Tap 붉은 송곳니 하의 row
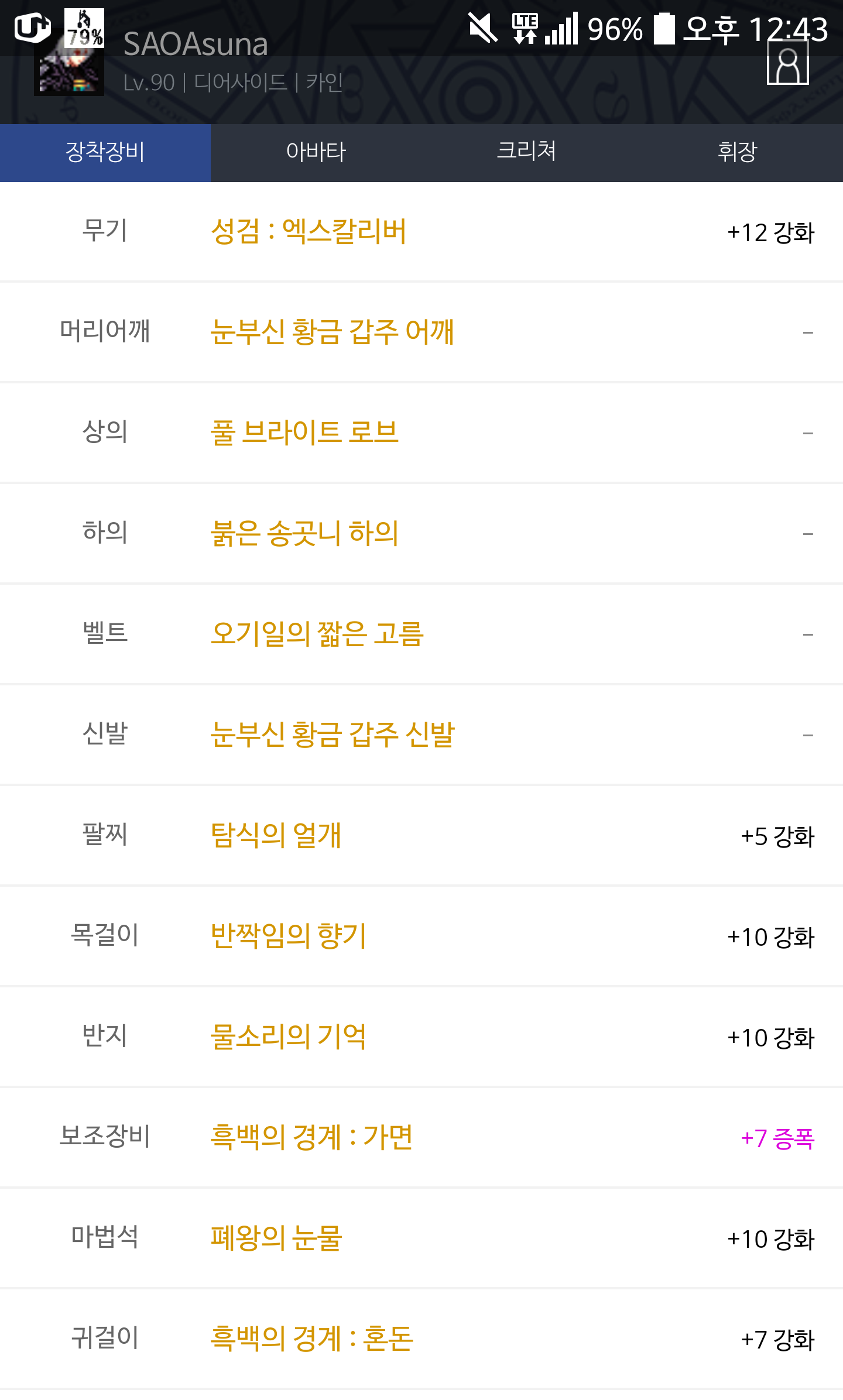 [421, 534]
